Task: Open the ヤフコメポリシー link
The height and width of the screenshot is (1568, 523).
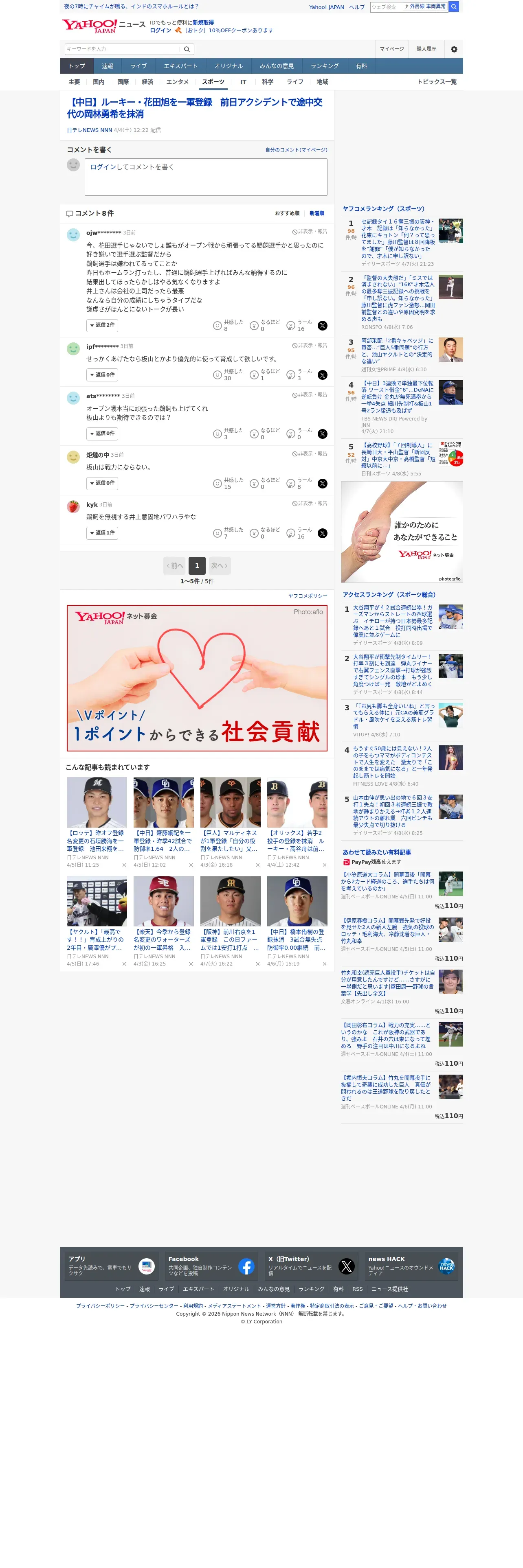Action: (308, 596)
